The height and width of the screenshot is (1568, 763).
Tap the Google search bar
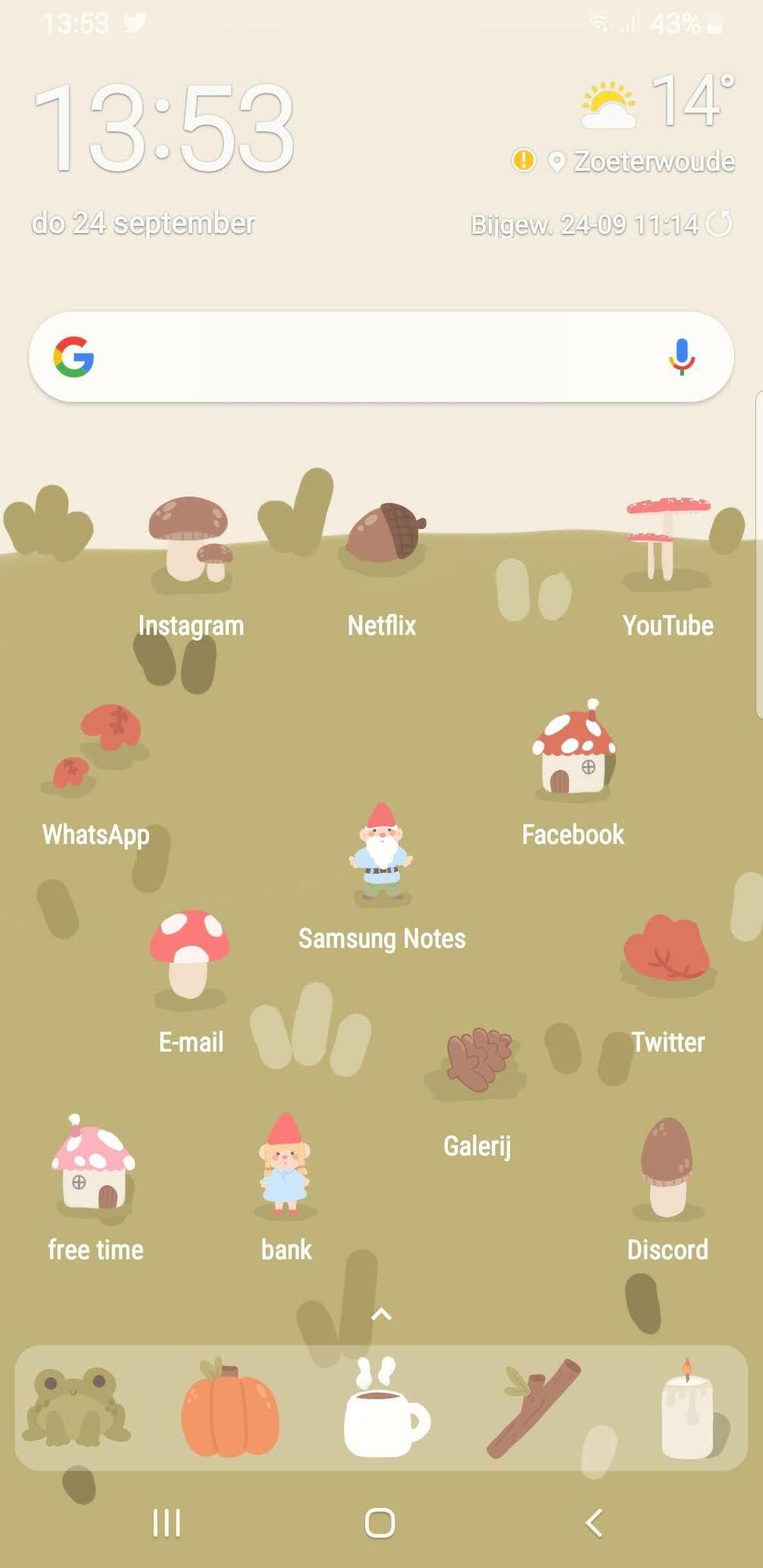click(x=364, y=357)
